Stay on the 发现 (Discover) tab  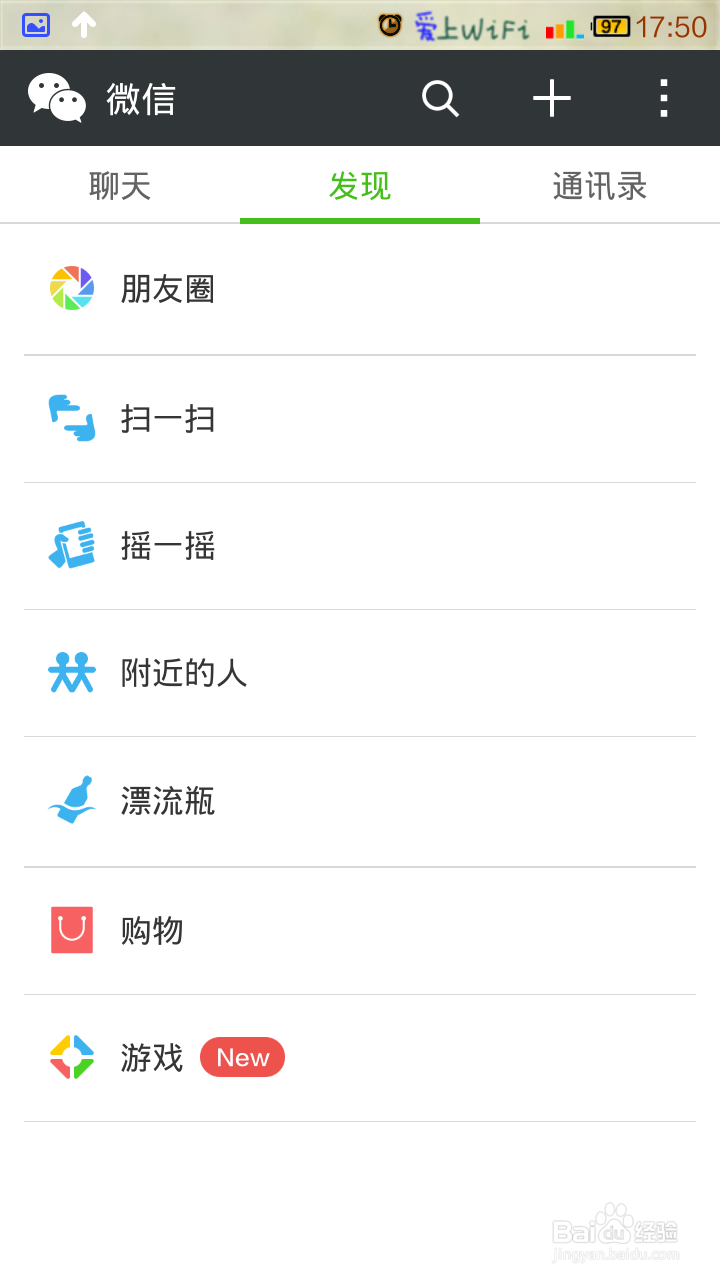click(x=359, y=186)
